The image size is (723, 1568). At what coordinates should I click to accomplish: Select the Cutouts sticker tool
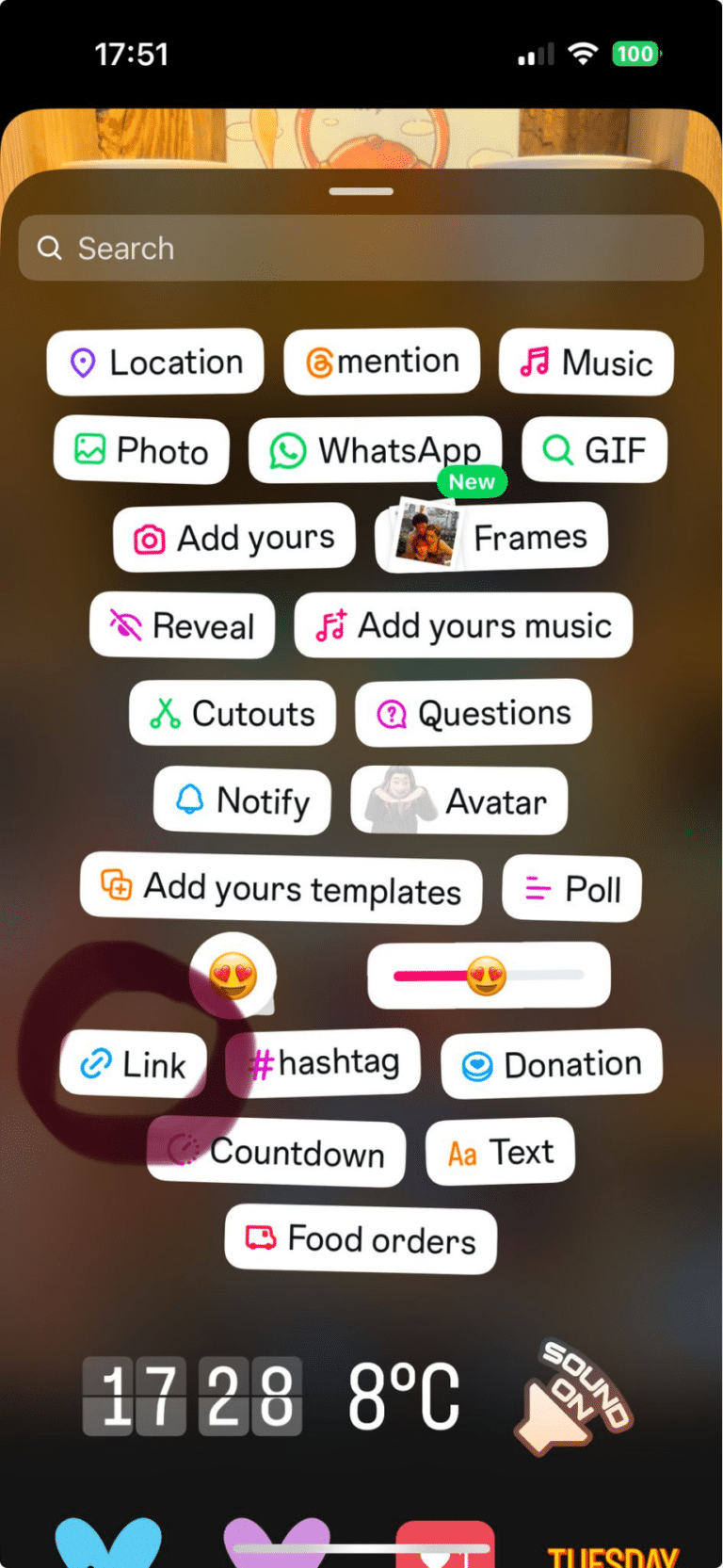point(233,713)
